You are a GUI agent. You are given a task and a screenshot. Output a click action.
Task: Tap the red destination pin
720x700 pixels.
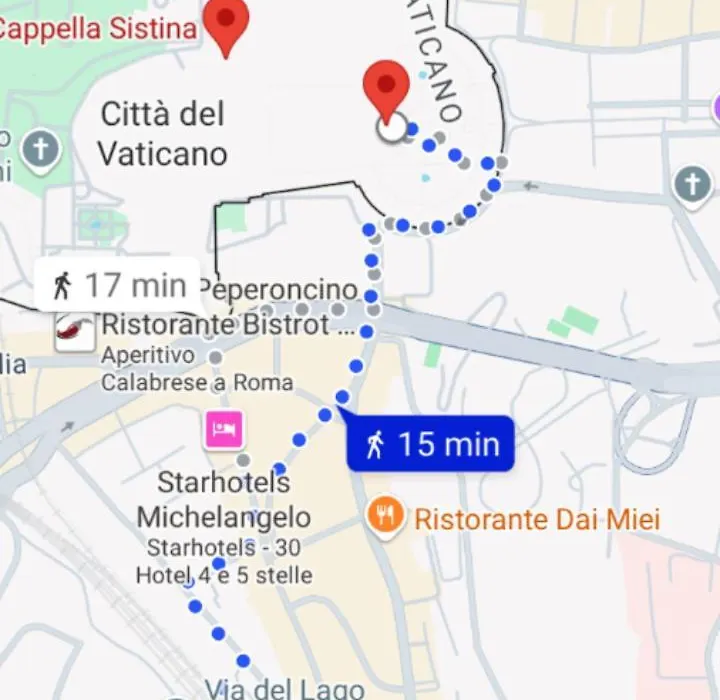coord(386,88)
